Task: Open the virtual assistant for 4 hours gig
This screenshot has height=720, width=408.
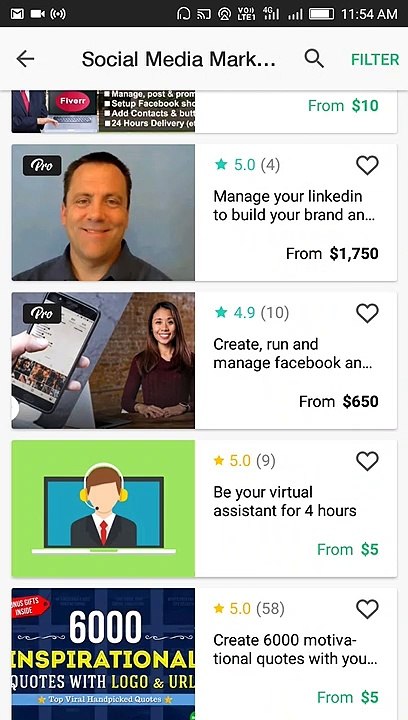Action: pyautogui.click(x=204, y=508)
